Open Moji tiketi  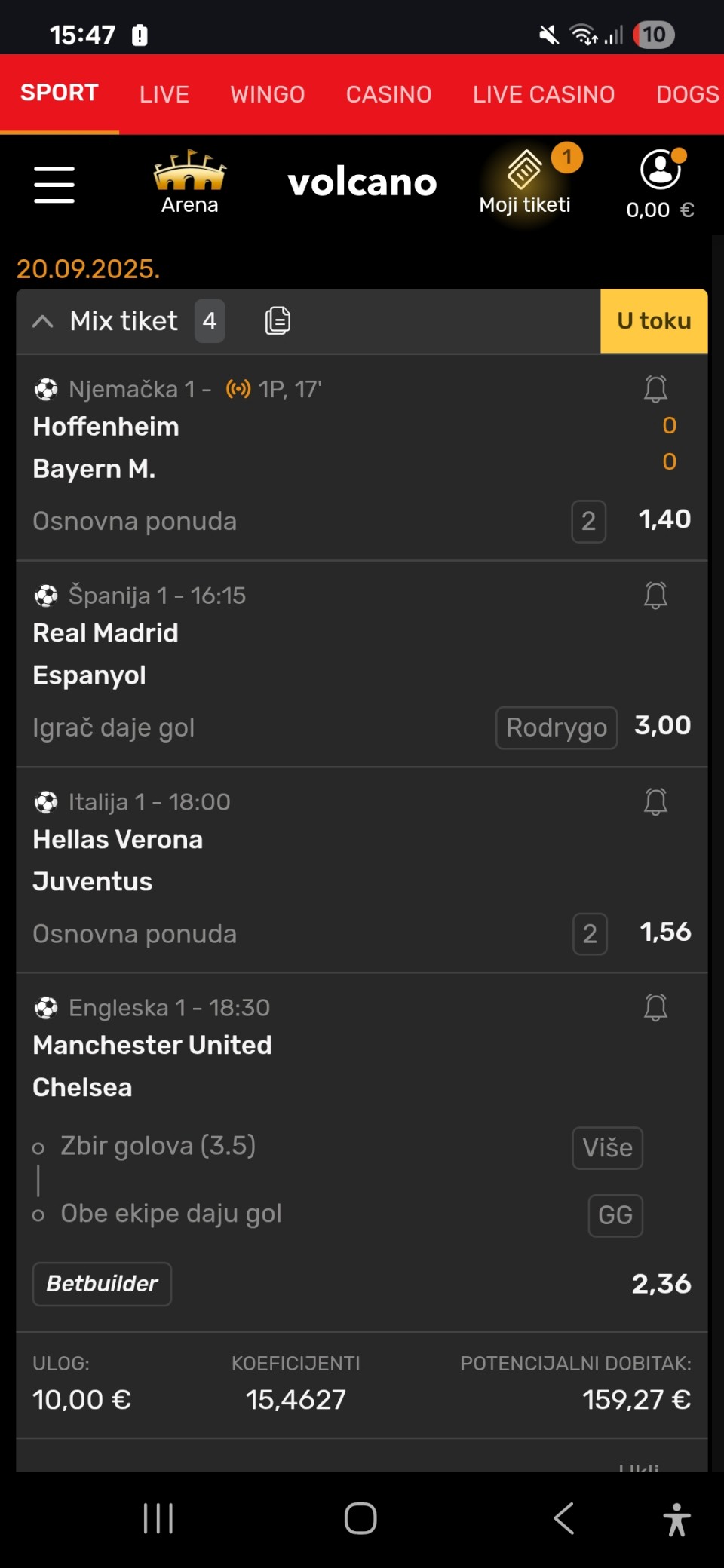point(525,183)
